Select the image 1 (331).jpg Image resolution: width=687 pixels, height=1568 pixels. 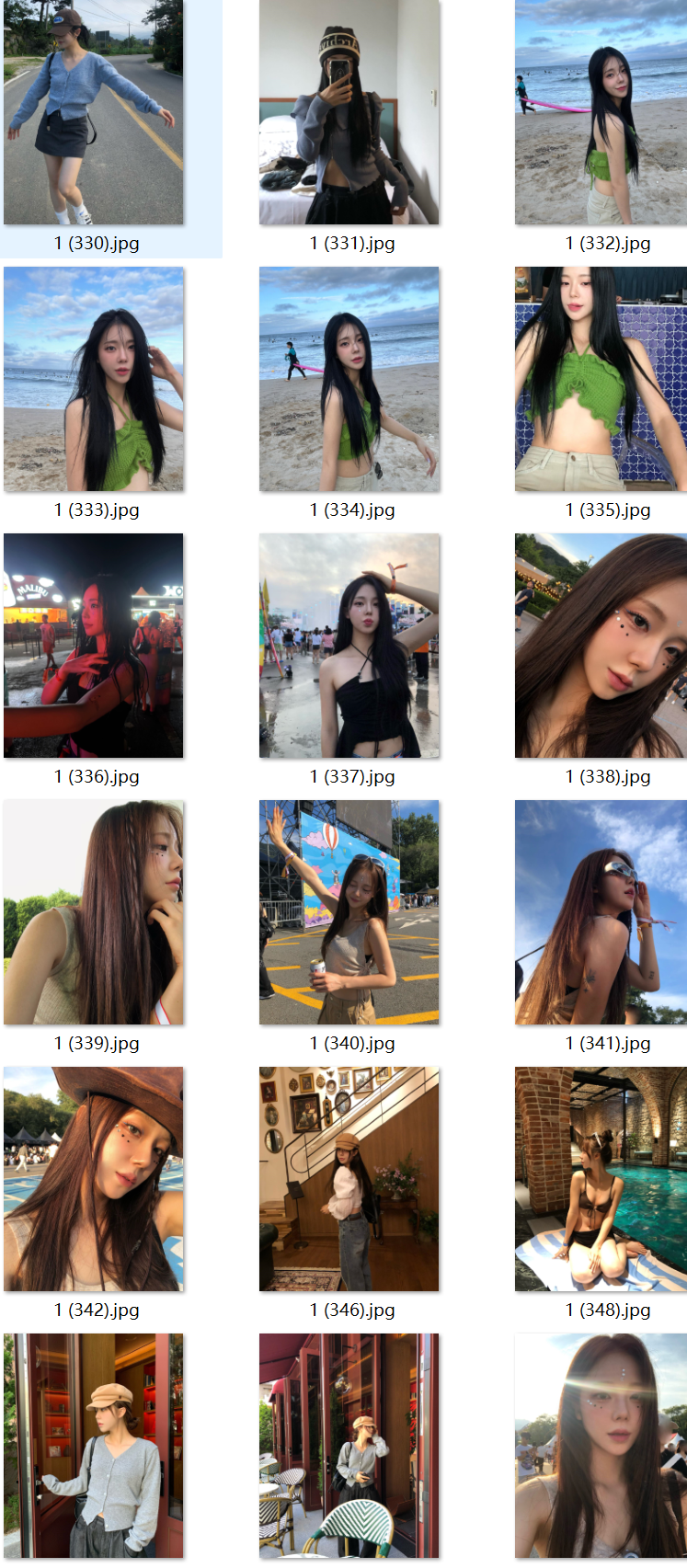click(x=349, y=112)
